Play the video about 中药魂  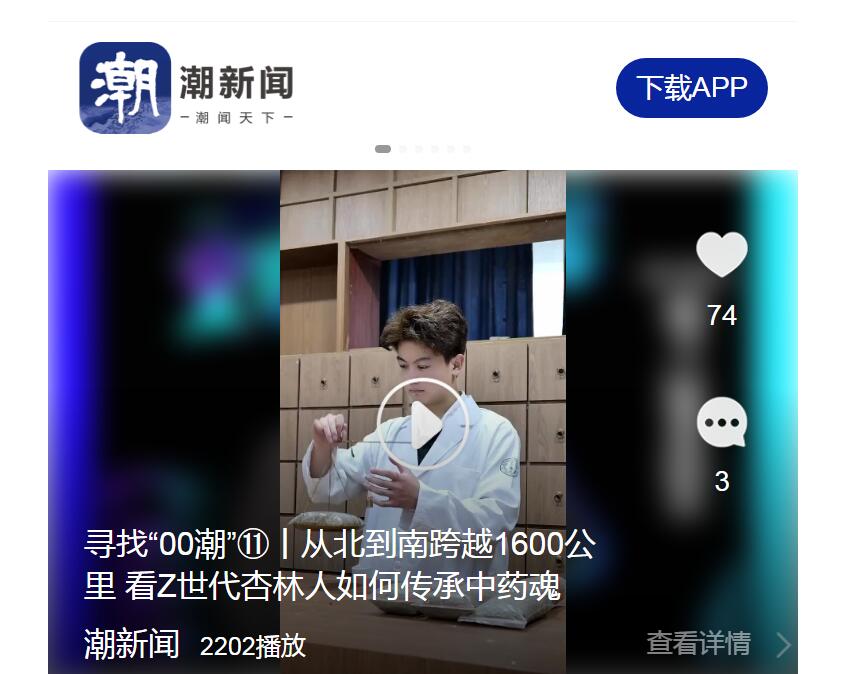[422, 424]
